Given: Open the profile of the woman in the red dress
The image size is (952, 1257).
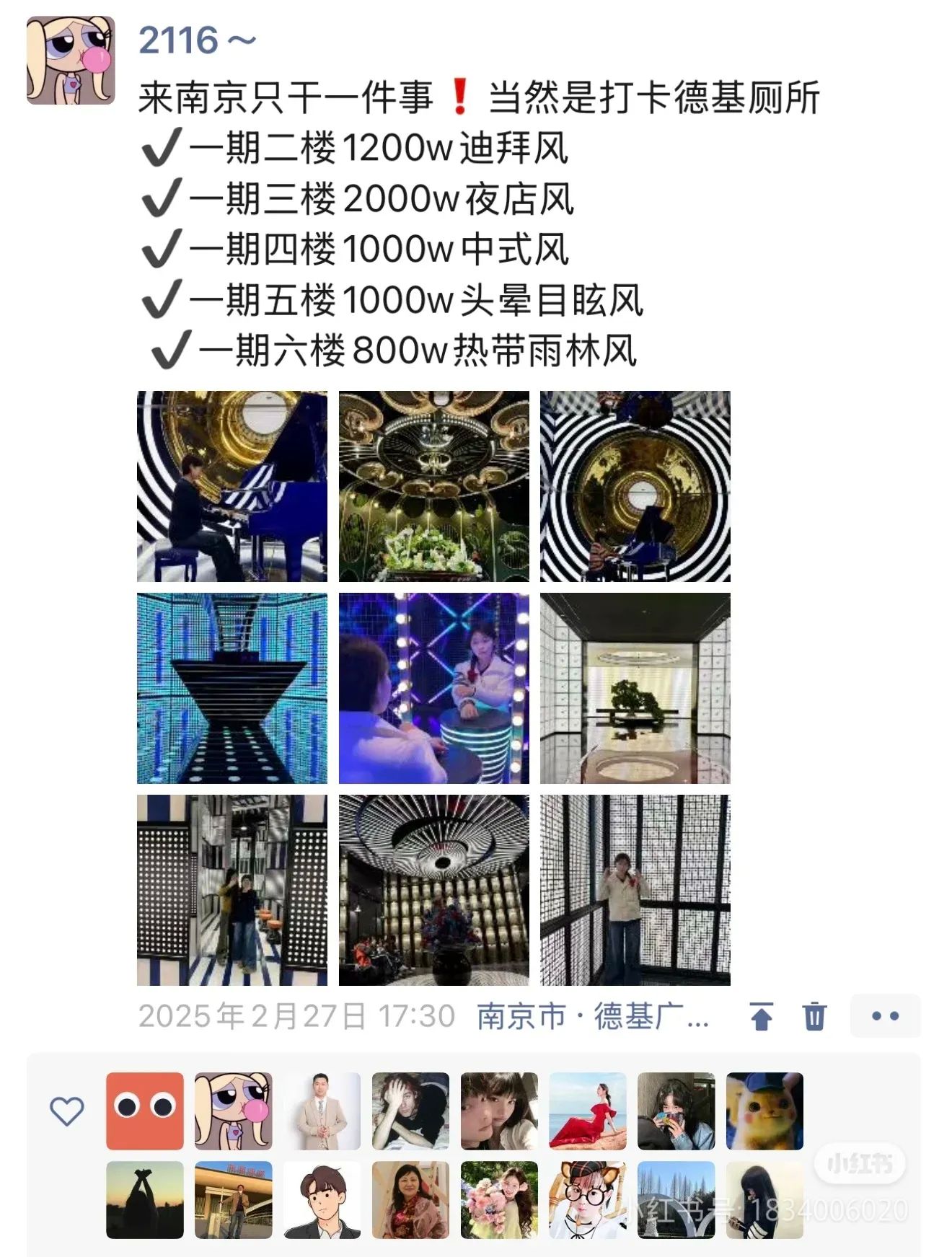Looking at the screenshot, I should pyautogui.click(x=587, y=1111).
